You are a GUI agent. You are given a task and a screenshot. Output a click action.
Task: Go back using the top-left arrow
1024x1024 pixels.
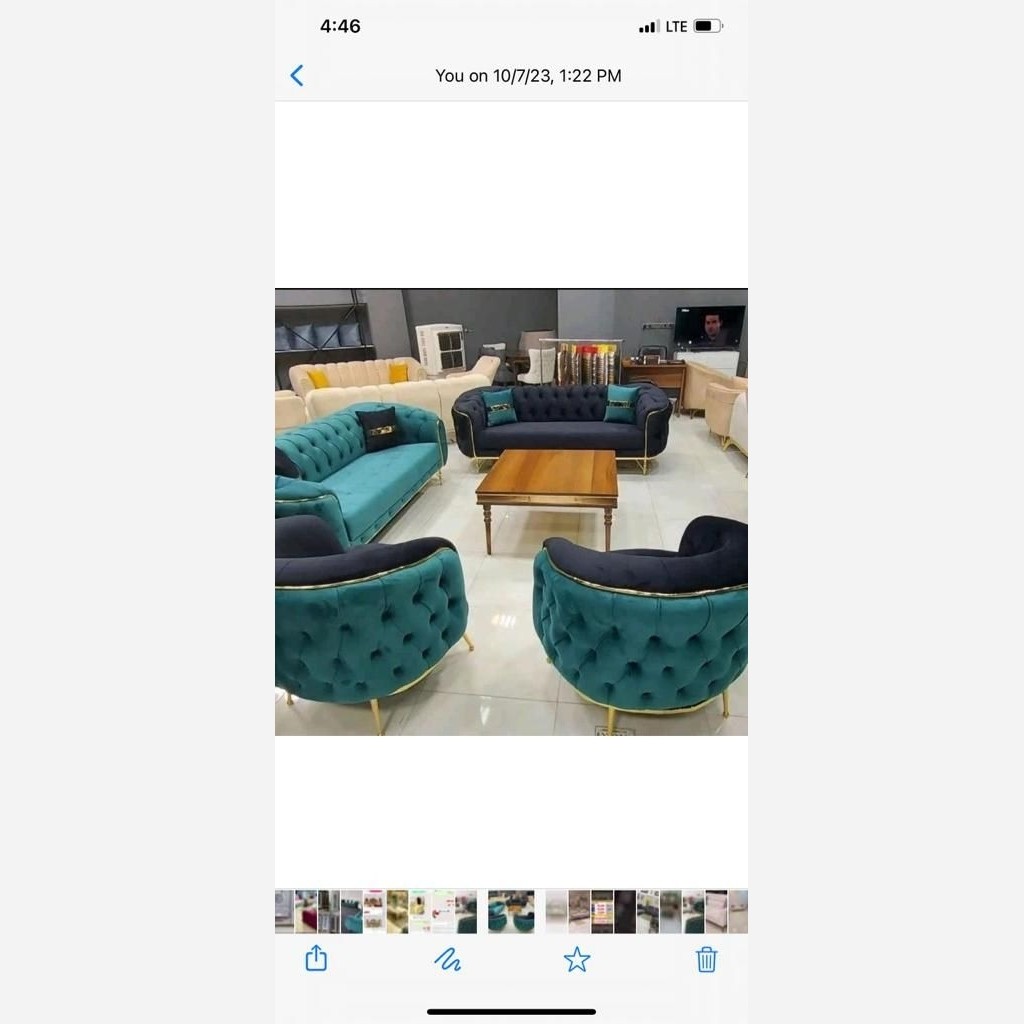coord(297,75)
